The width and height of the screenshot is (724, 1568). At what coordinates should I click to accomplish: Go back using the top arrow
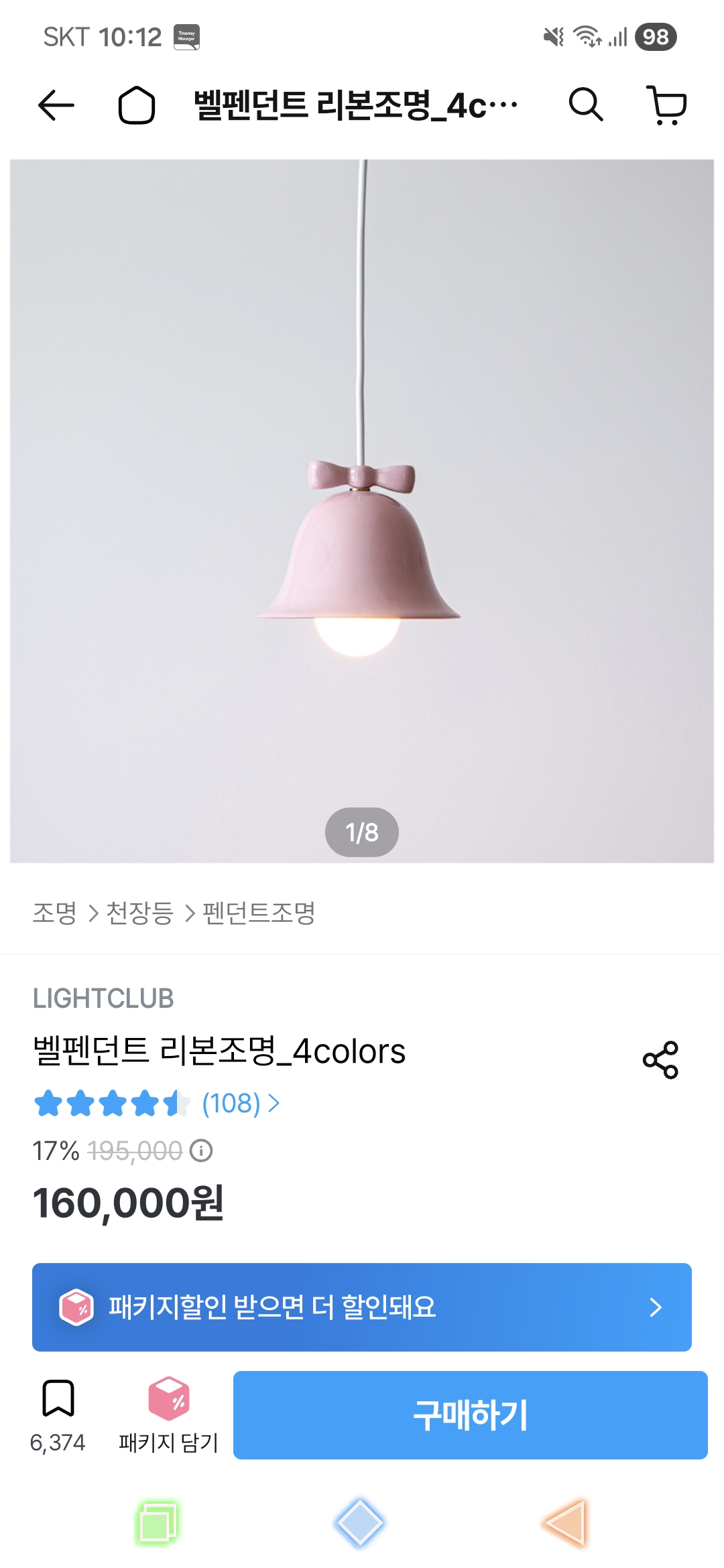56,105
